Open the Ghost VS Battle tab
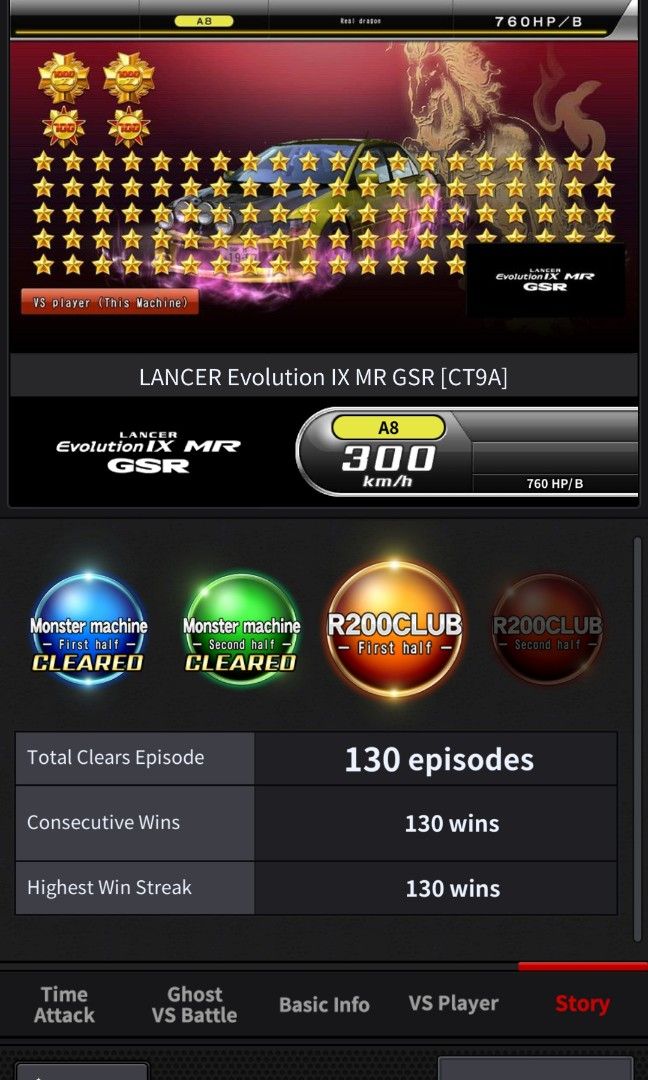Image resolution: width=648 pixels, height=1080 pixels. [194, 1004]
